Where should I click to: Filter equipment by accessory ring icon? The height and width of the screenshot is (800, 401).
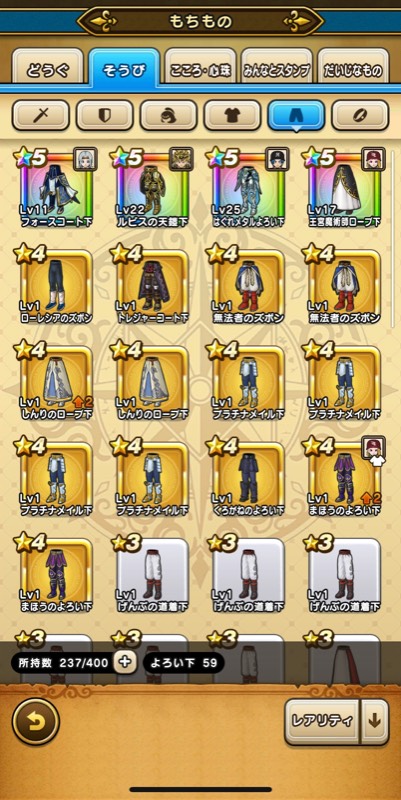coord(360,115)
